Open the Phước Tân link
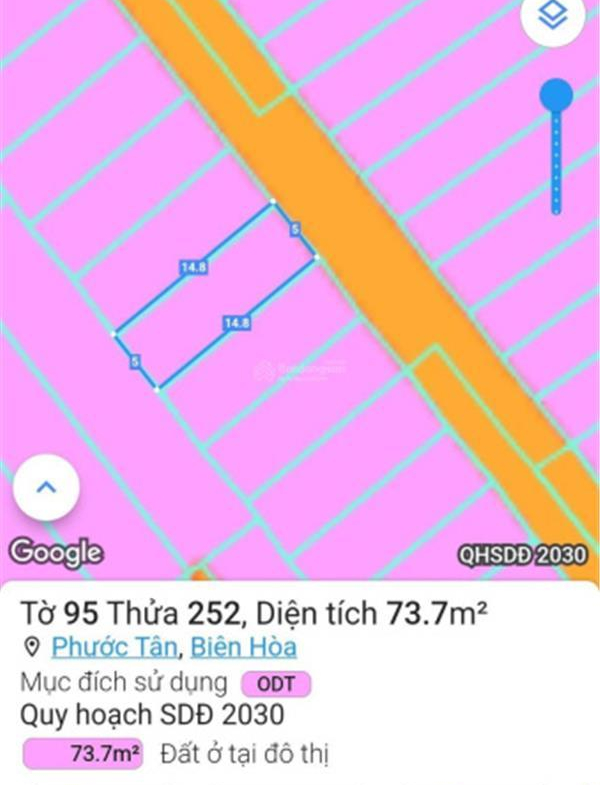The height and width of the screenshot is (785, 600). pos(115,647)
